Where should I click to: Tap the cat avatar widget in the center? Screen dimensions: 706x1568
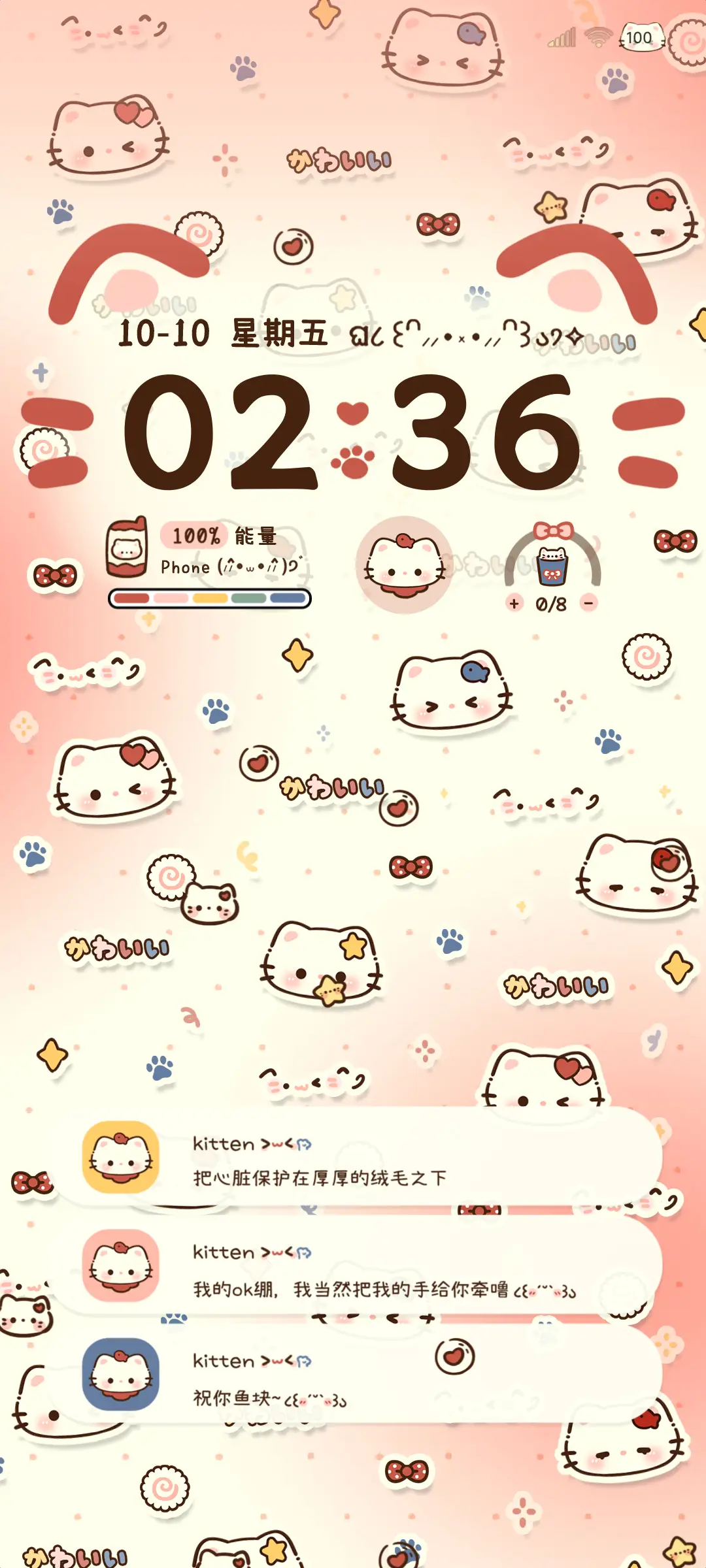tap(405, 566)
